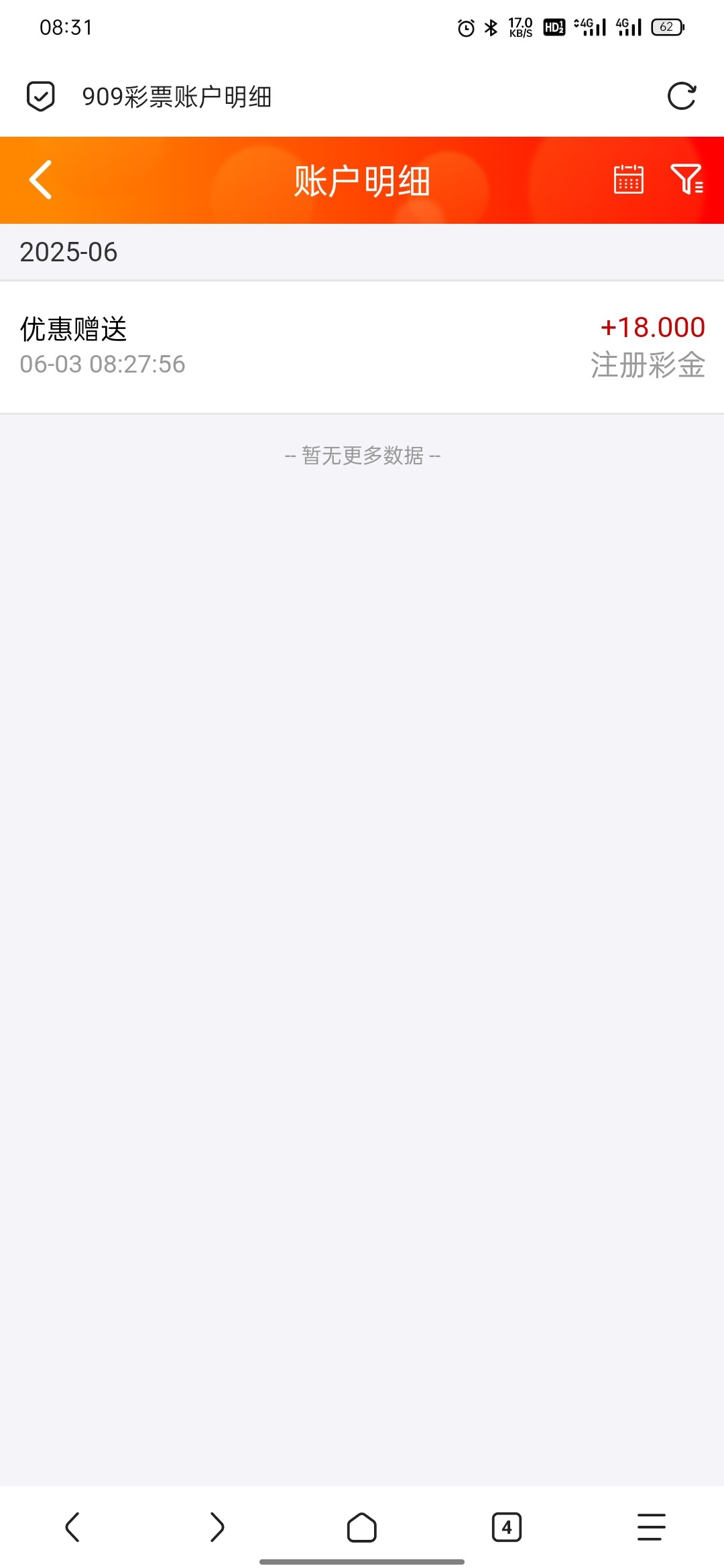
Task: Go to the browser home page
Action: point(362,1527)
